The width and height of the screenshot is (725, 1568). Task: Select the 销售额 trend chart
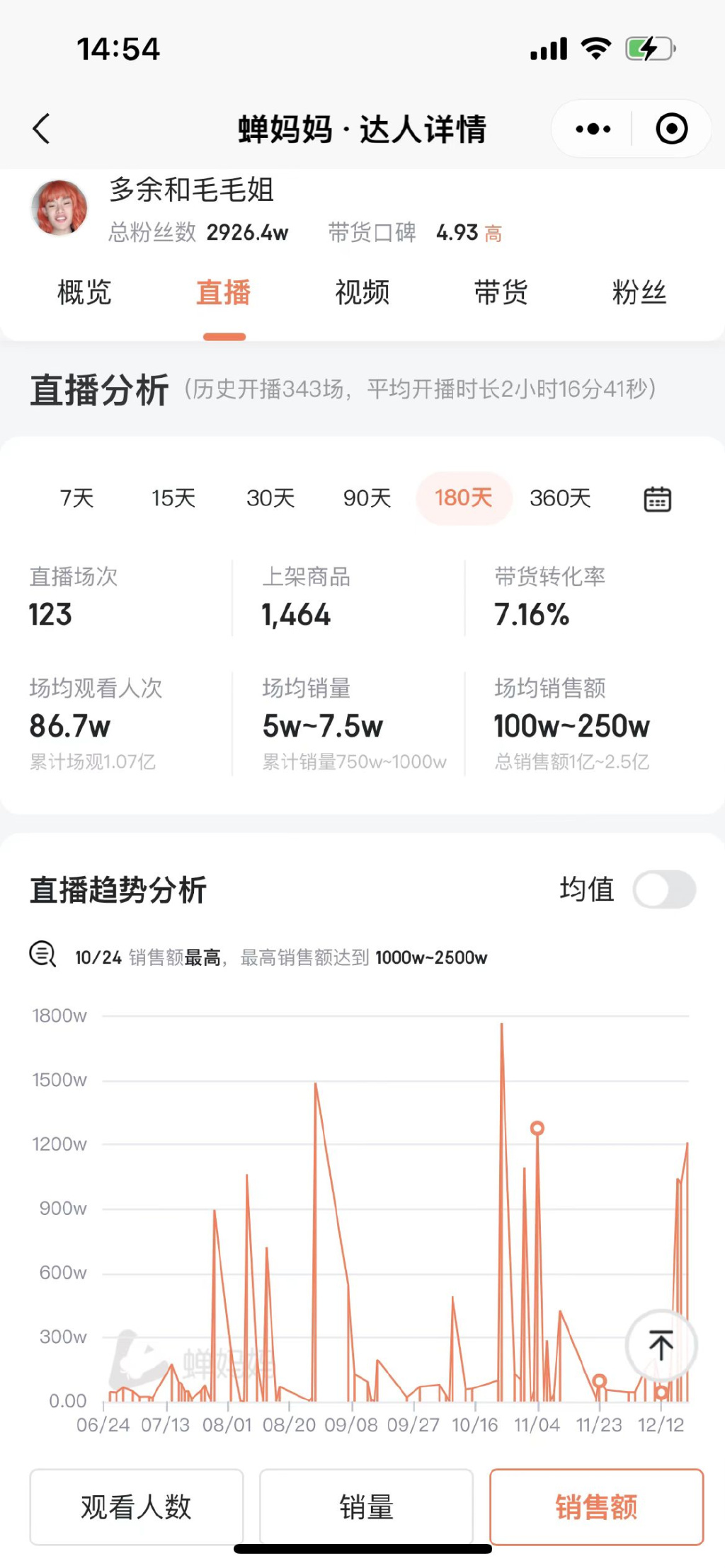pos(596,1507)
